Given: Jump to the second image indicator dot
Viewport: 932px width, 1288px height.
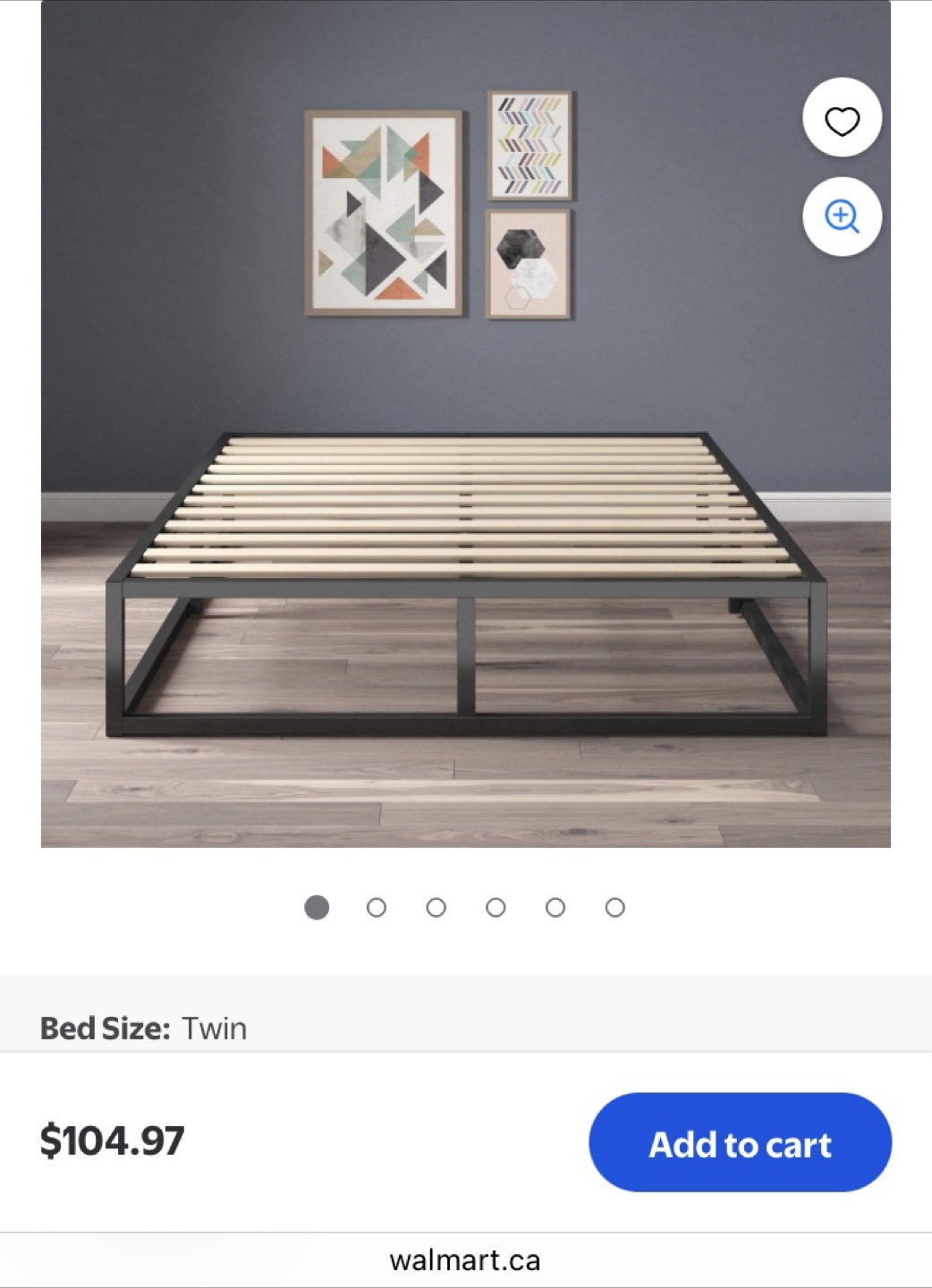Looking at the screenshot, I should [377, 908].
